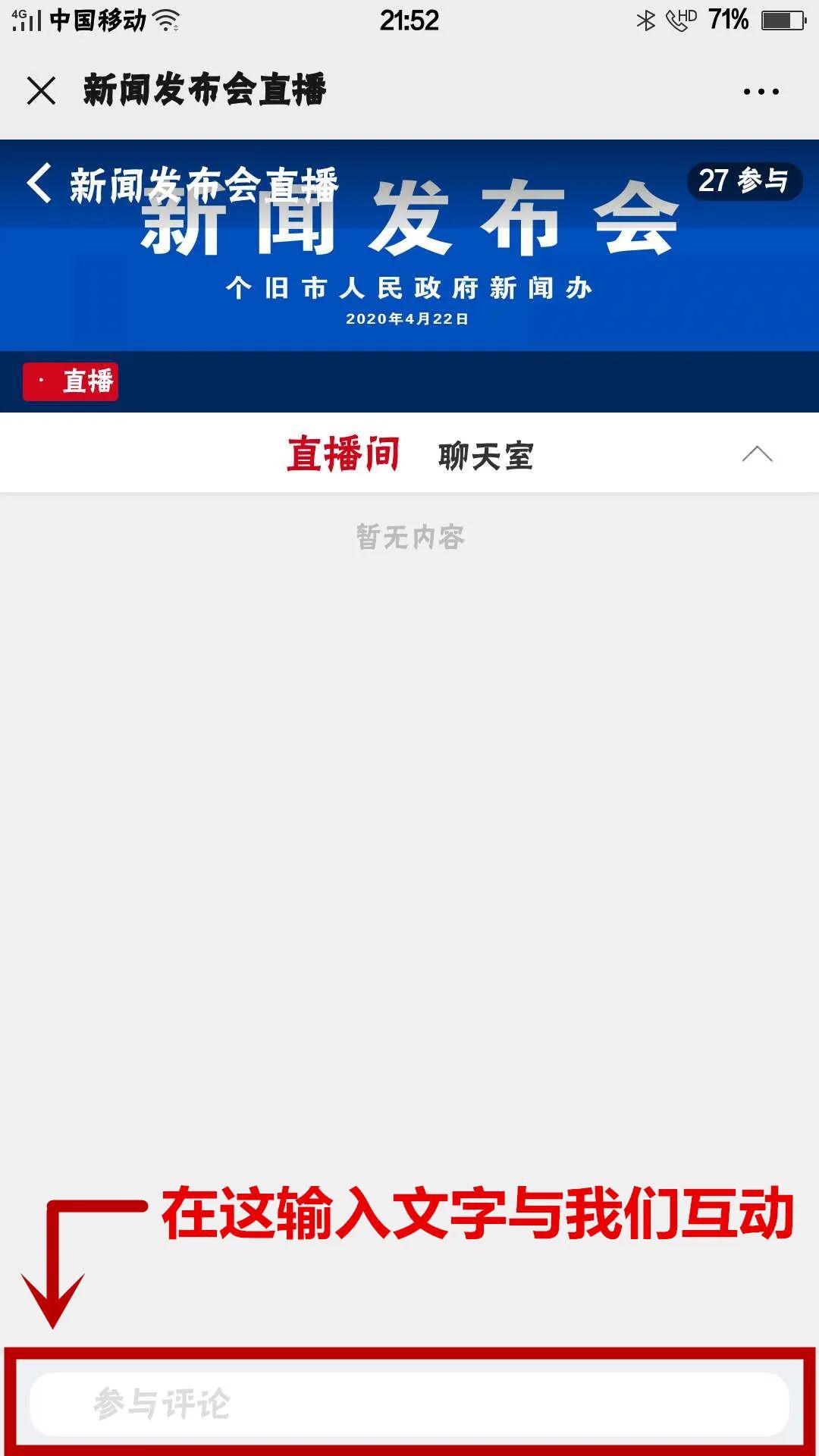This screenshot has width=819, height=1456.
Task: Tap the 参与评论 comment field
Action: click(409, 1404)
